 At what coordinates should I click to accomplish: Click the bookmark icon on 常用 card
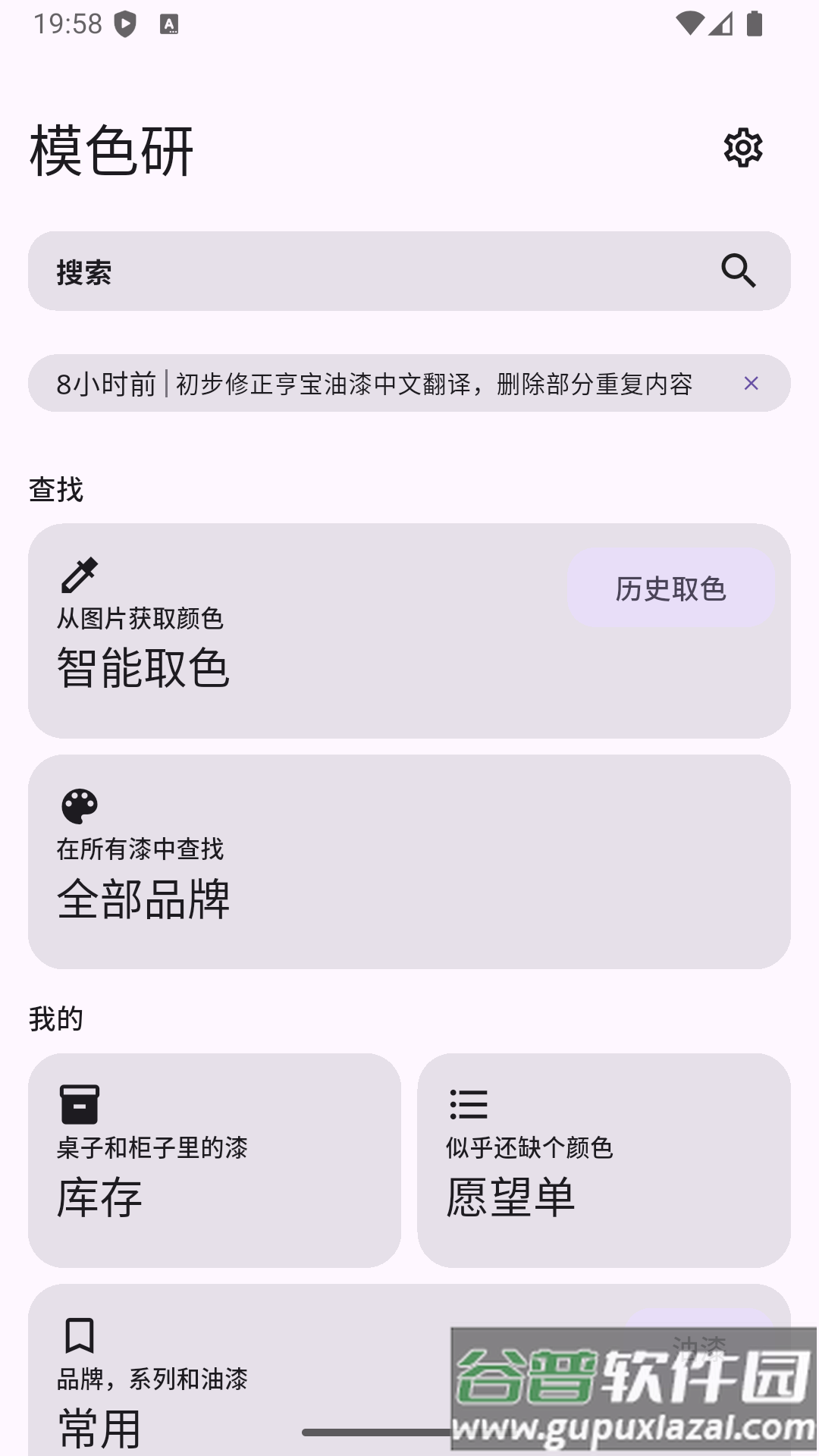click(80, 1337)
